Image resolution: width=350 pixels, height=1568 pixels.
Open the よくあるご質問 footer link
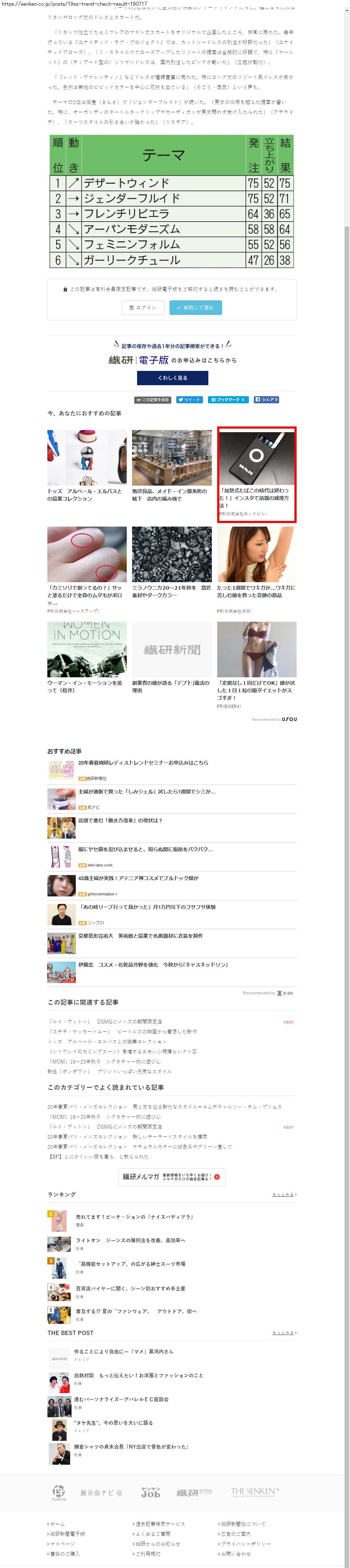point(153,1533)
